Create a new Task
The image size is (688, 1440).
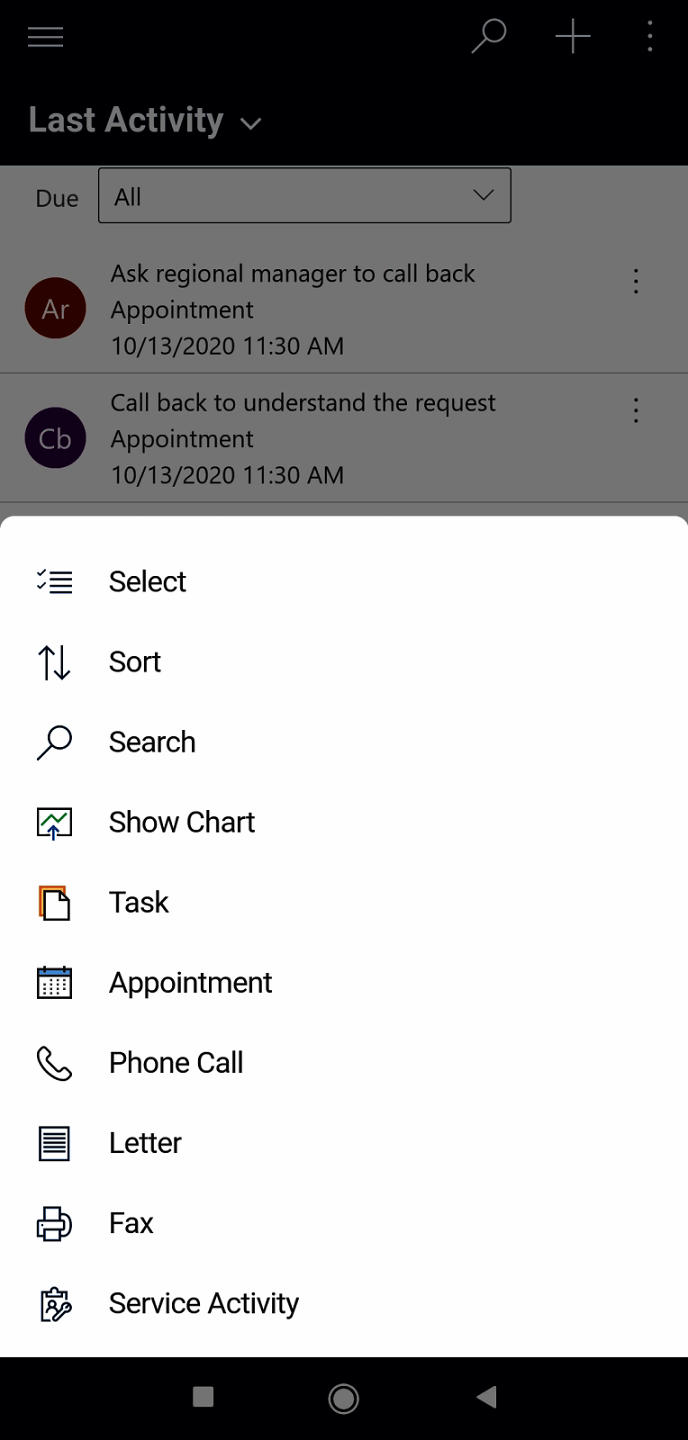click(x=139, y=902)
